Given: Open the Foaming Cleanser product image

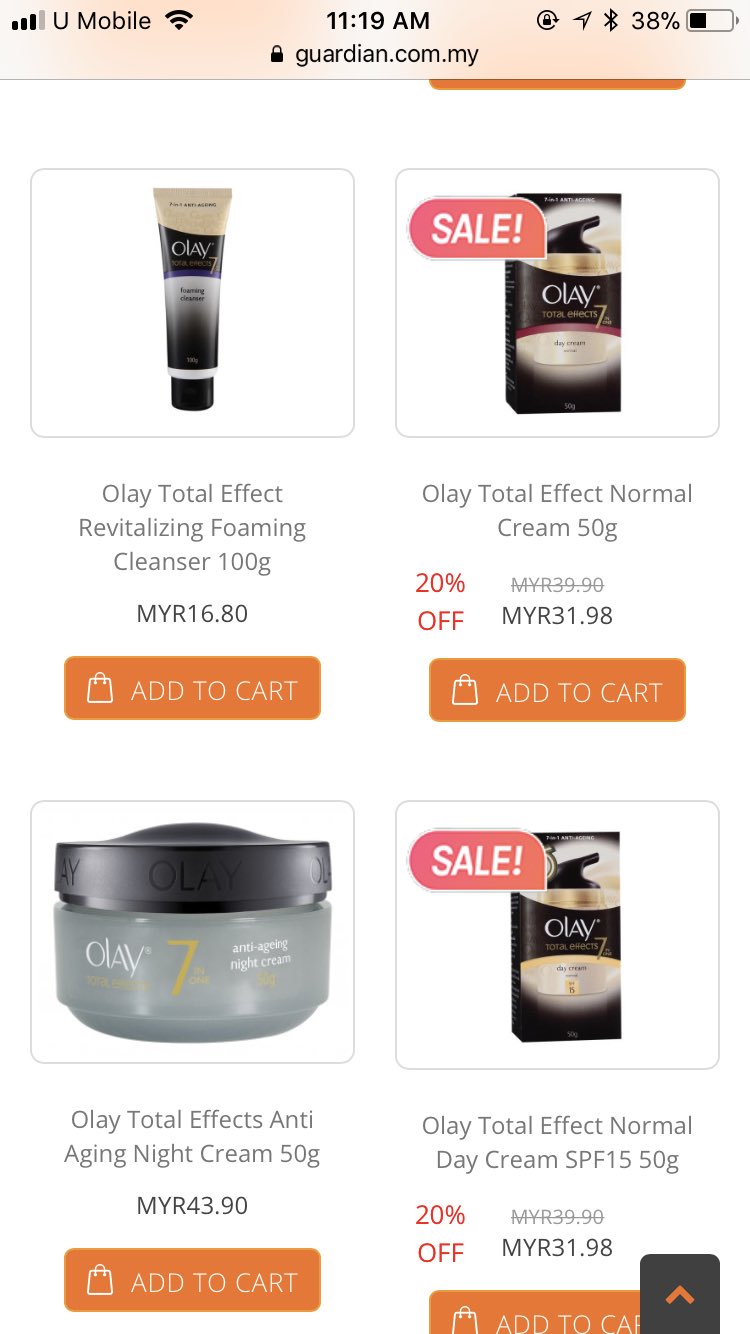Looking at the screenshot, I should pos(192,303).
